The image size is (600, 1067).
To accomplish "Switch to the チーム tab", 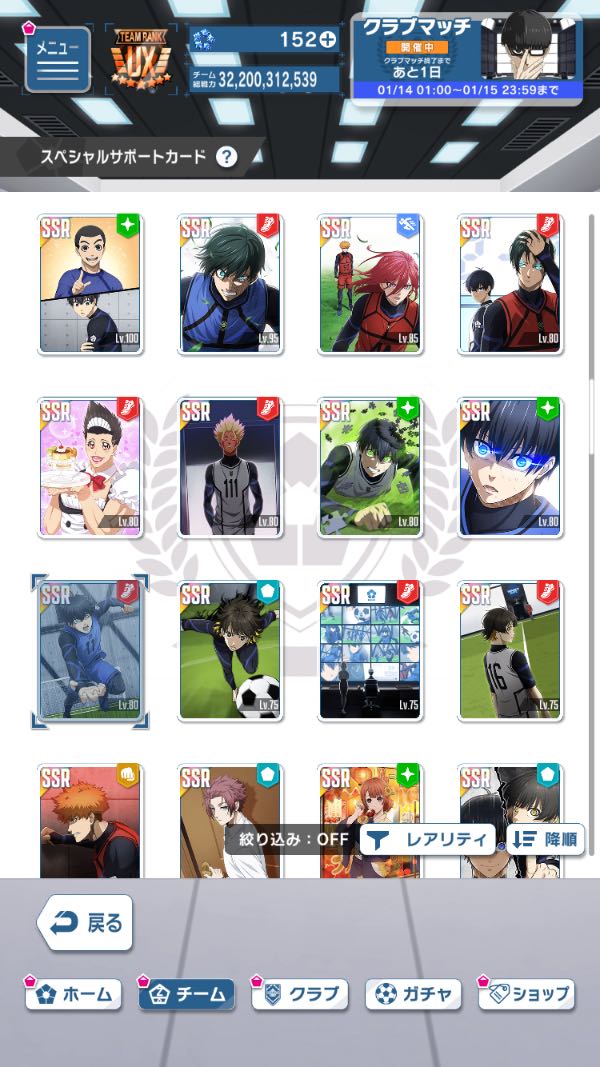I will (x=187, y=994).
